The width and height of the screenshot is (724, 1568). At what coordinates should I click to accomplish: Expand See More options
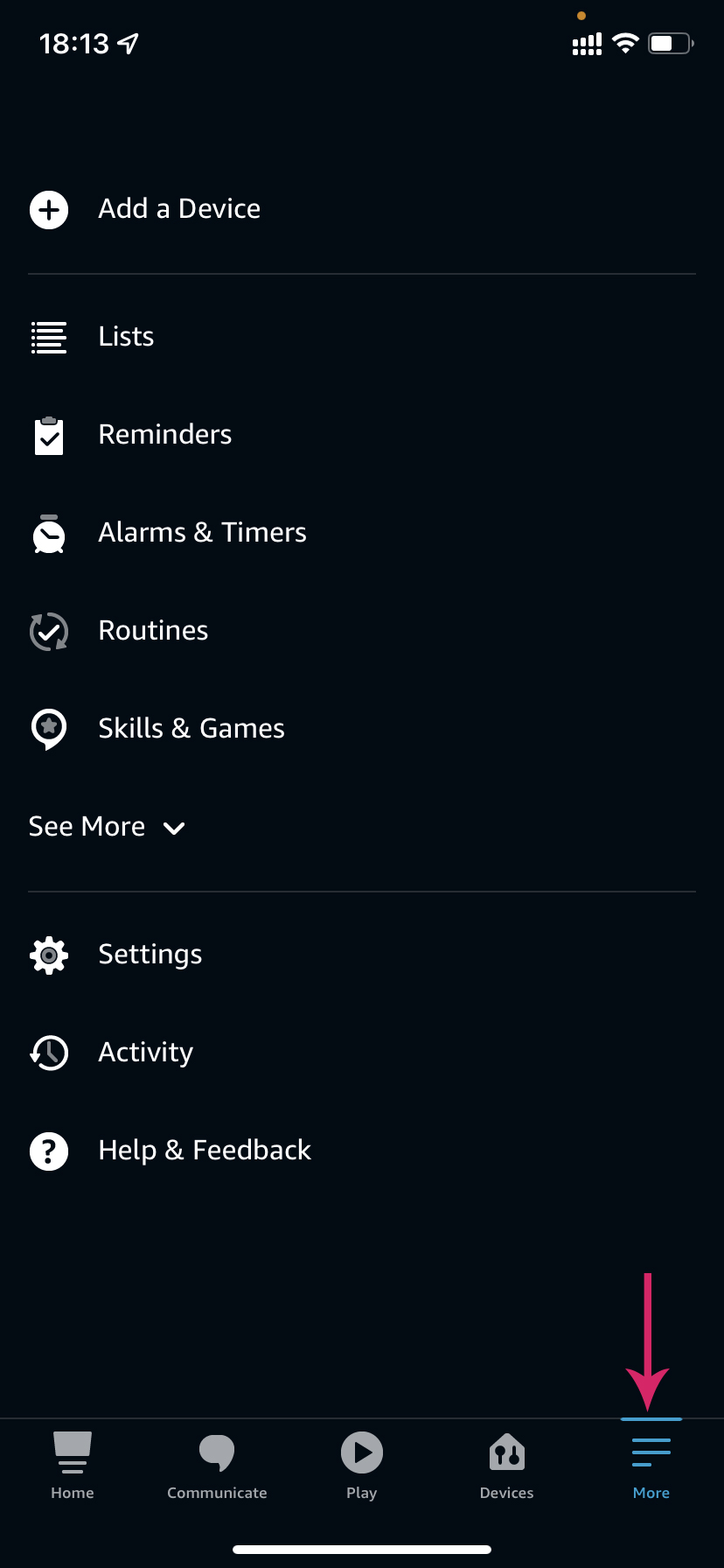107,827
